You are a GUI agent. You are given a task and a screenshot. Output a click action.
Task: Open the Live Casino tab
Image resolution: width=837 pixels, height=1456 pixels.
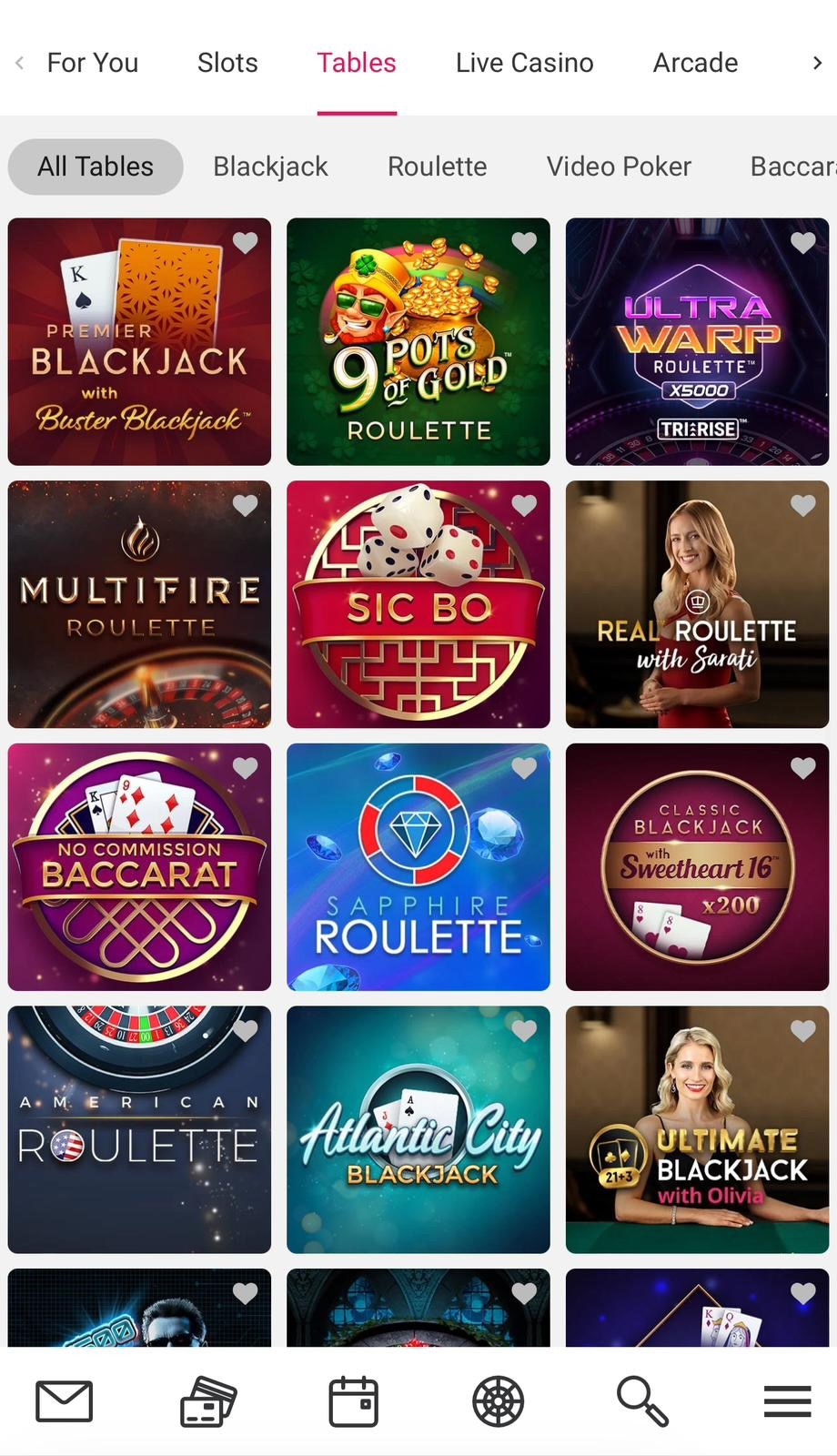click(x=524, y=63)
